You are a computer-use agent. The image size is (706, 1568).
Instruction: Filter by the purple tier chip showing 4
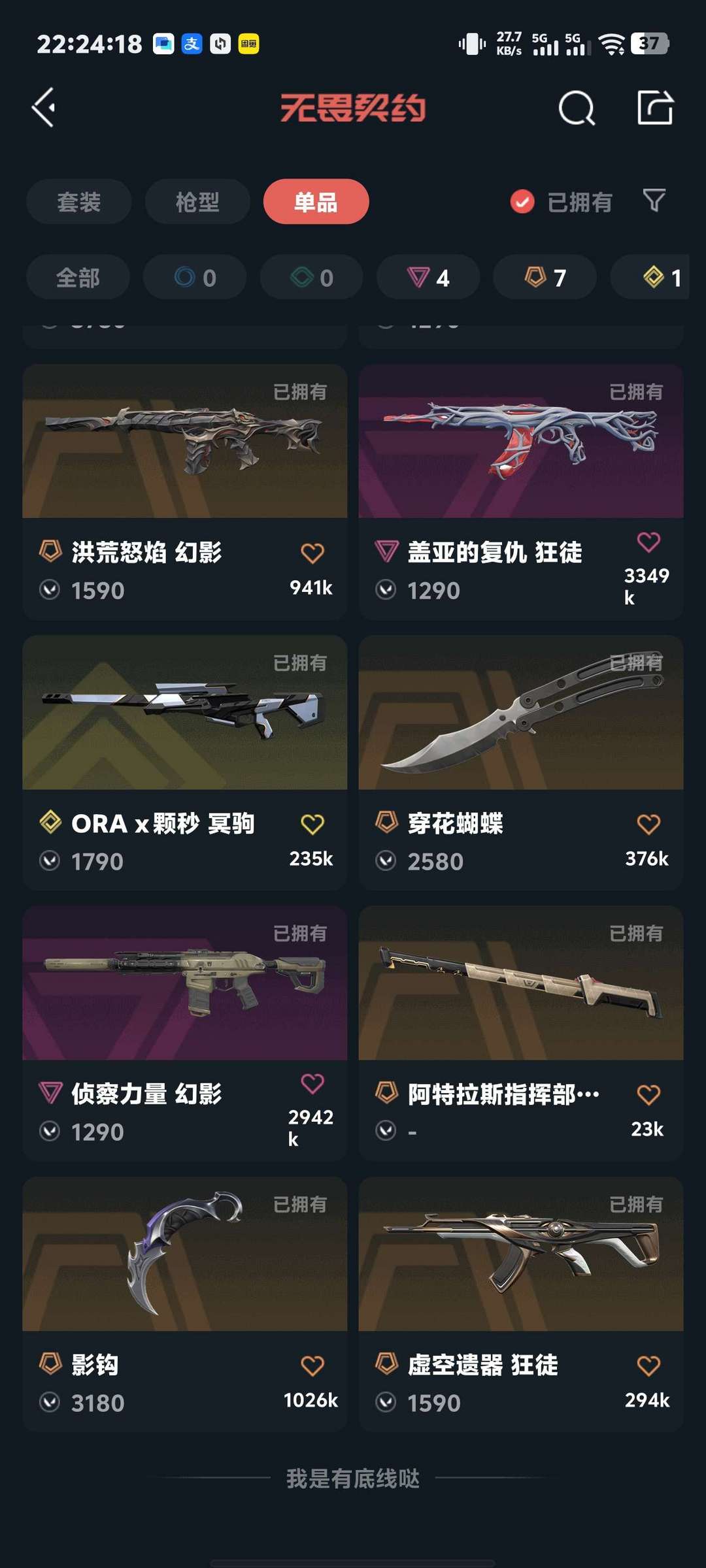pyautogui.click(x=428, y=278)
